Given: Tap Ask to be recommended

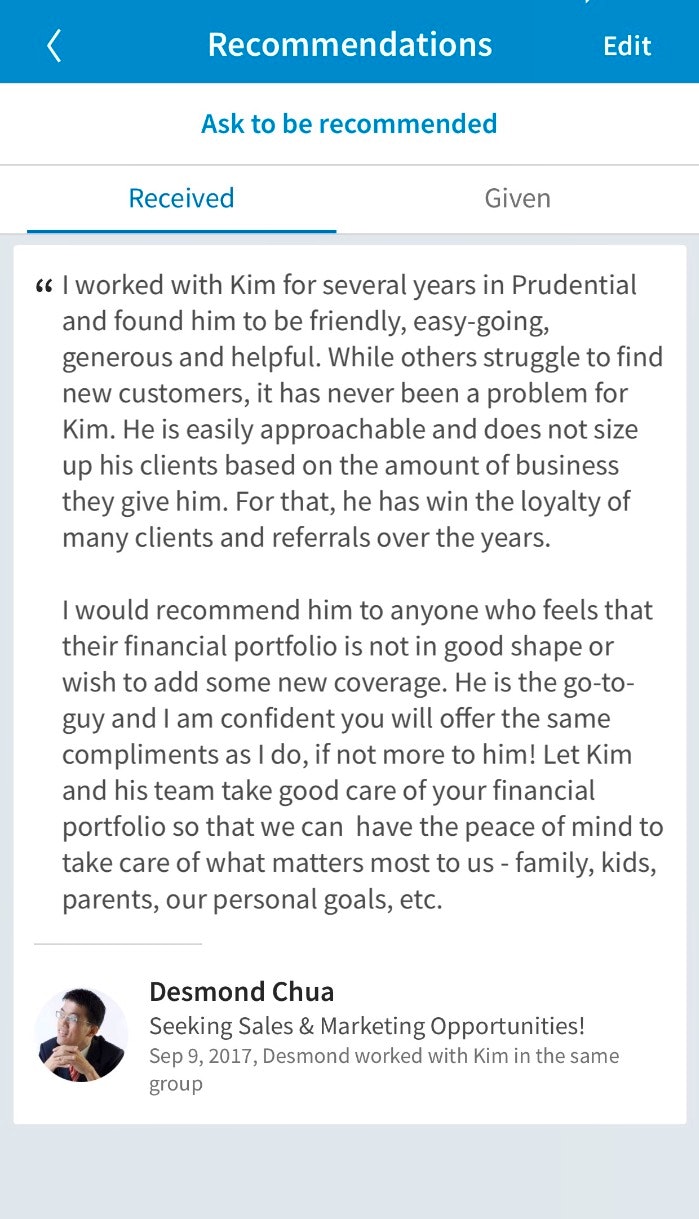Looking at the screenshot, I should (x=349, y=124).
